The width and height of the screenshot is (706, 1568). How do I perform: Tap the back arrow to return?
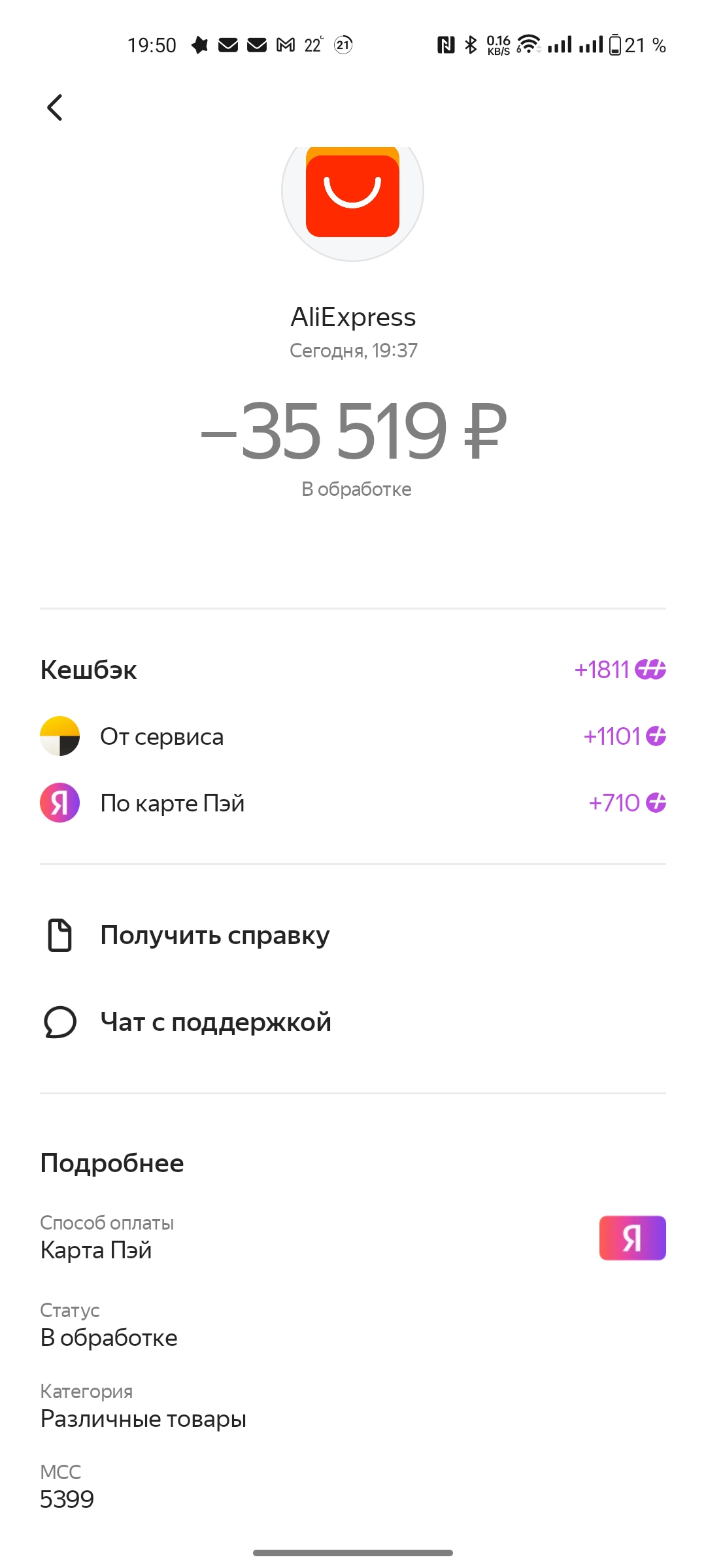pyautogui.click(x=56, y=106)
